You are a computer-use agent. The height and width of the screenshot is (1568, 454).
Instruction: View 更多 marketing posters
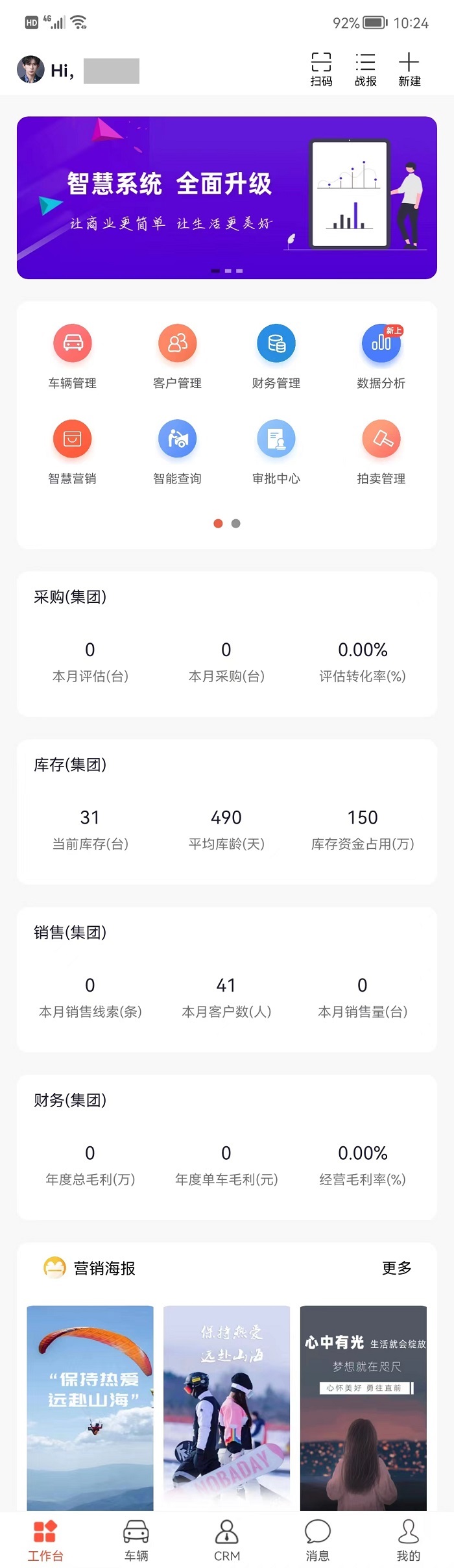pyautogui.click(x=396, y=1268)
